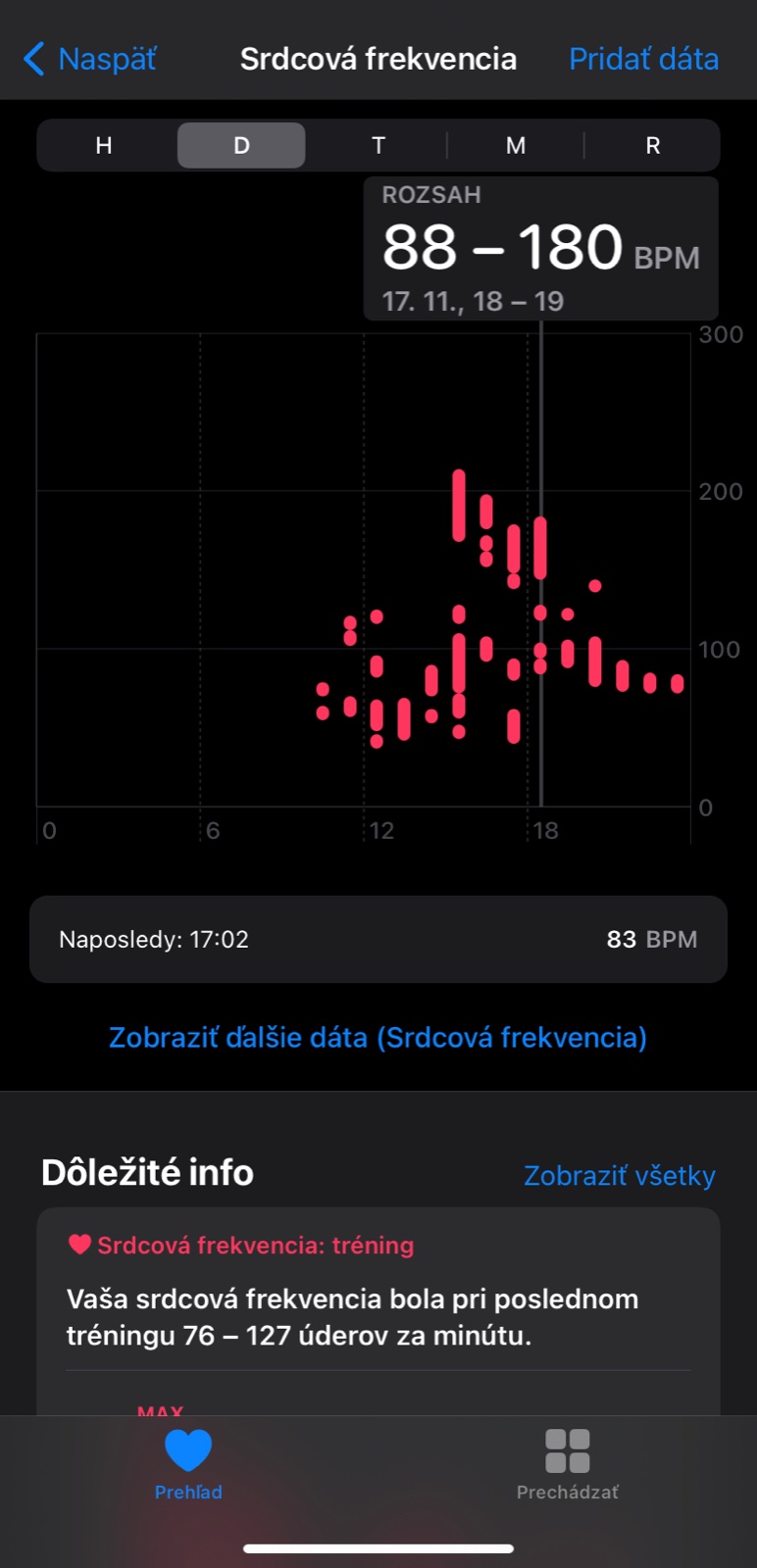
Task: Select the D day view segment
Action: [x=241, y=146]
